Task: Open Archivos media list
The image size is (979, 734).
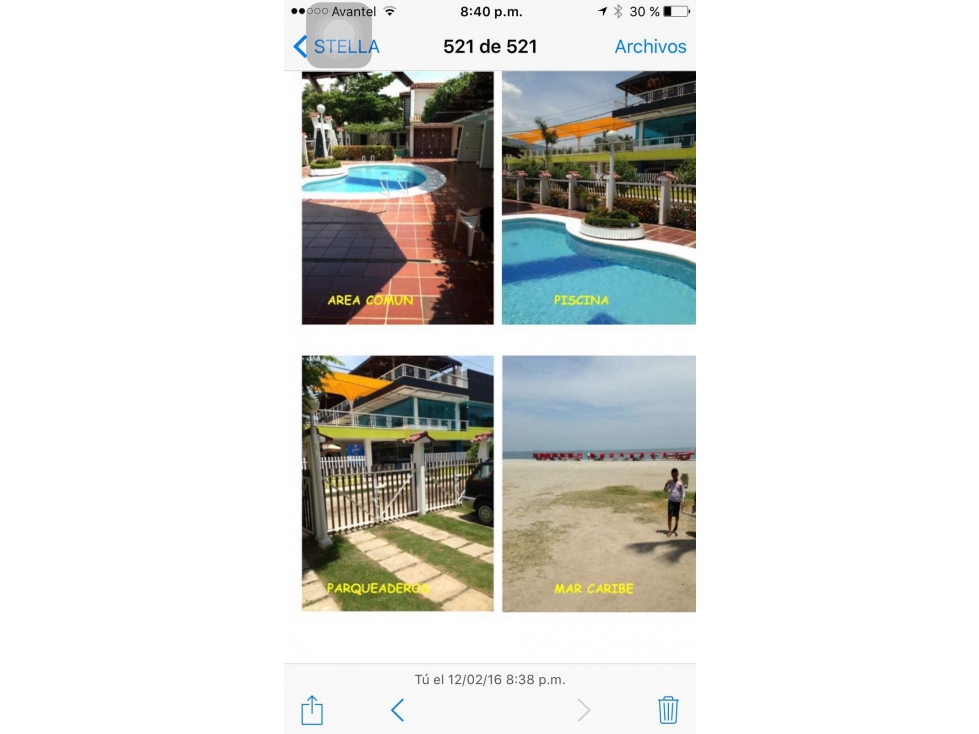Action: [x=650, y=47]
